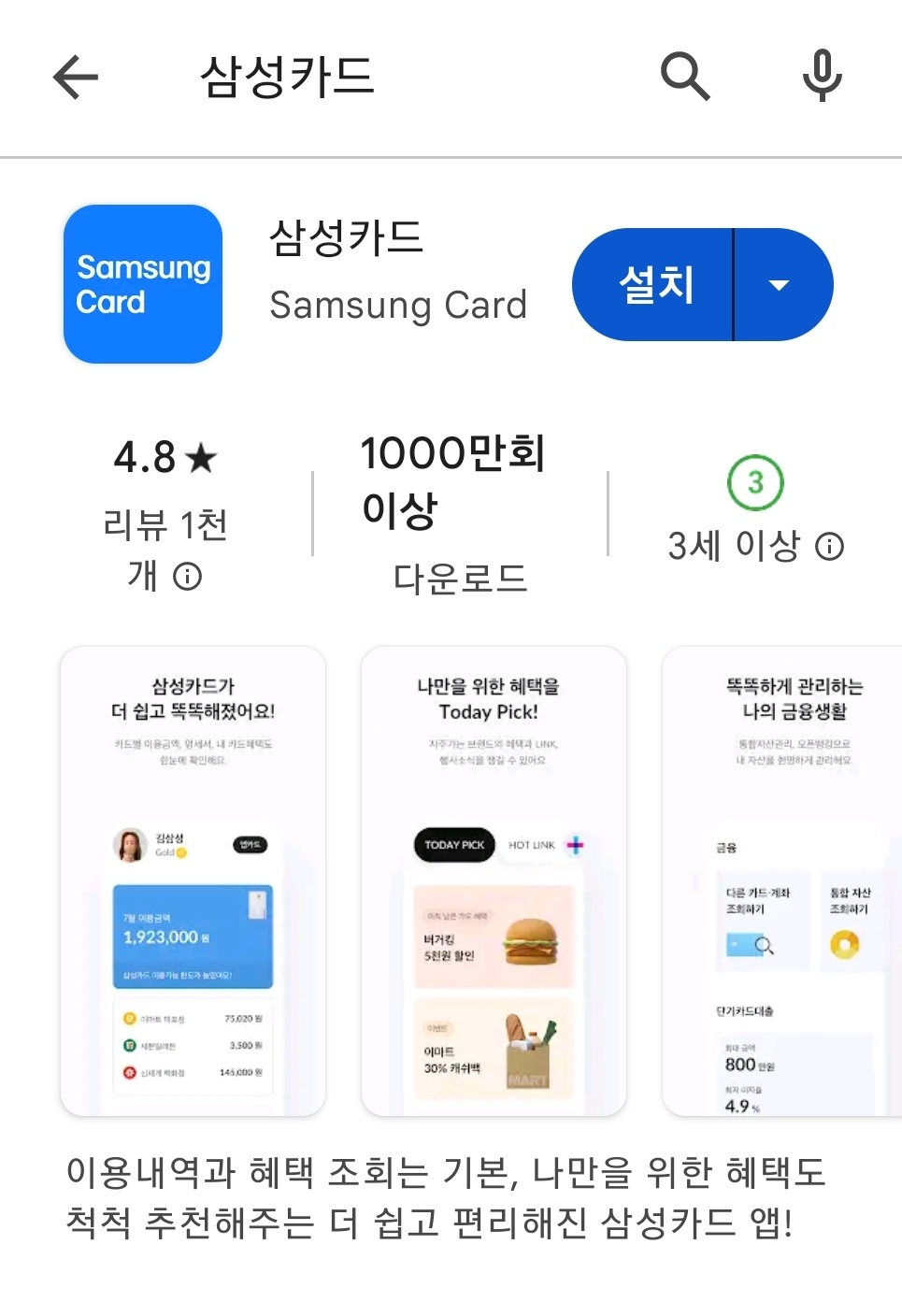This screenshot has width=902, height=1316.
Task: Open the Samsung Card app icon
Action: point(142,284)
